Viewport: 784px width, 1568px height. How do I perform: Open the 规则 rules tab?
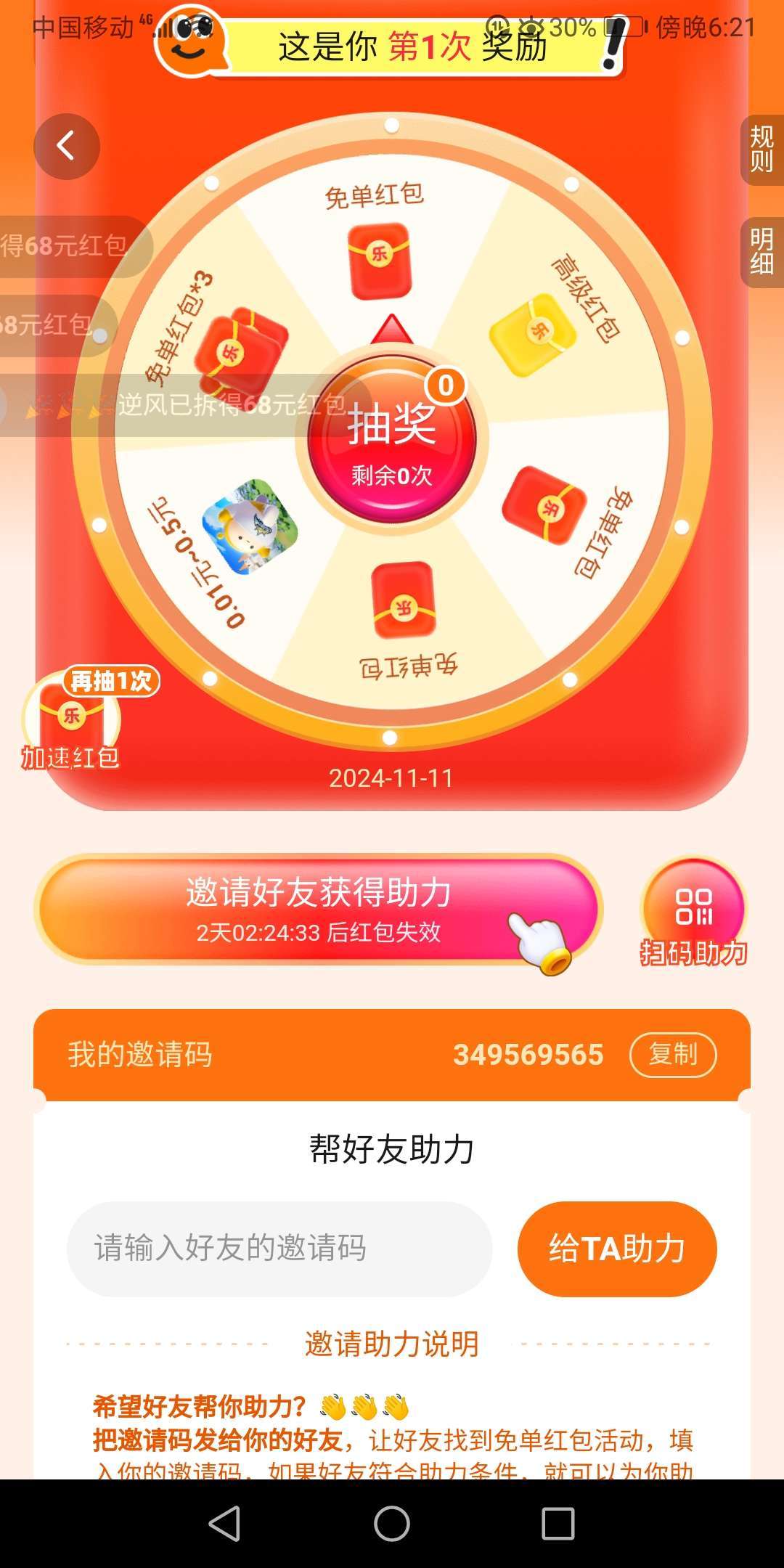[761, 150]
